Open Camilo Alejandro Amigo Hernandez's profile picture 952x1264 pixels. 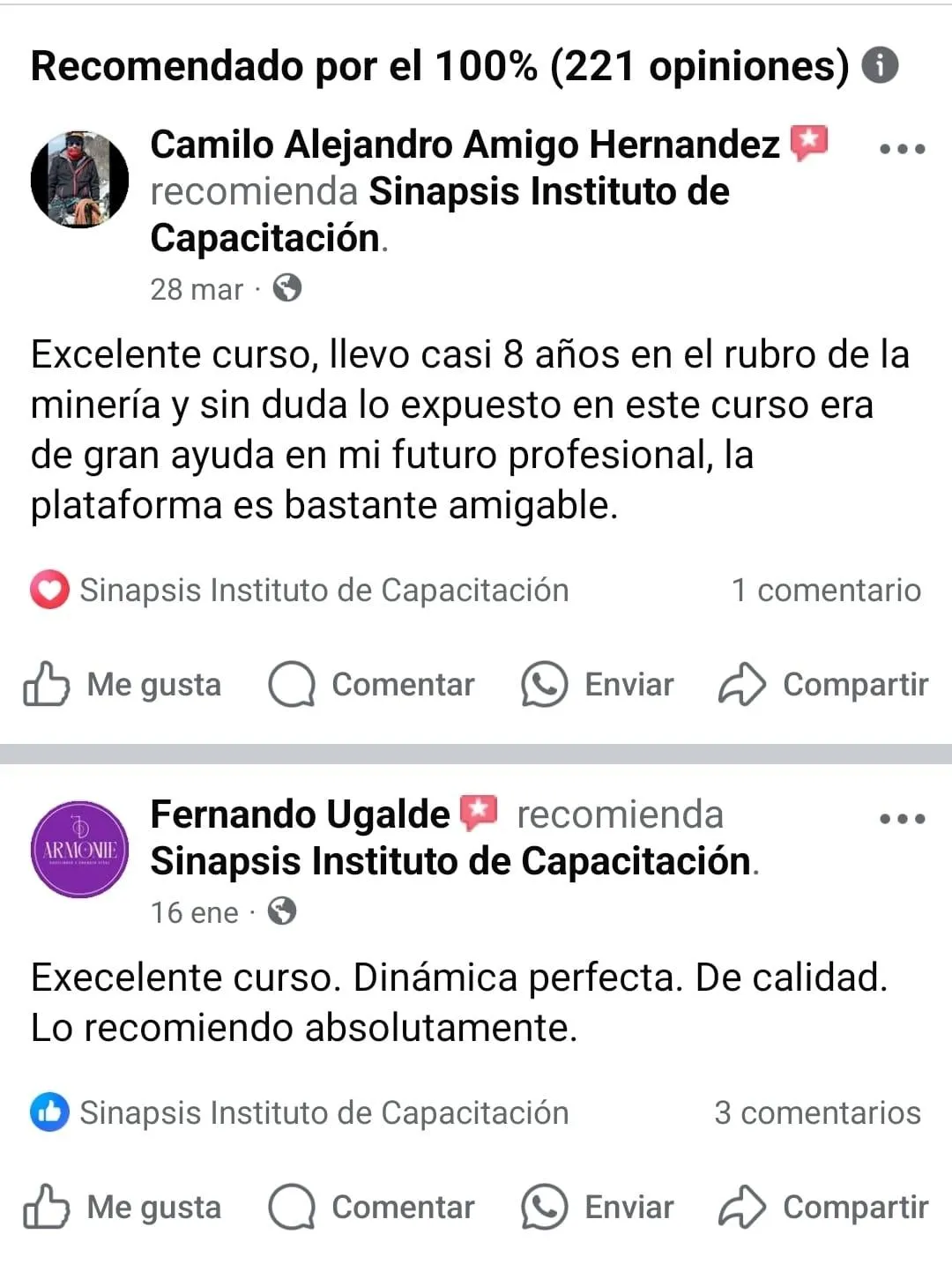(79, 179)
